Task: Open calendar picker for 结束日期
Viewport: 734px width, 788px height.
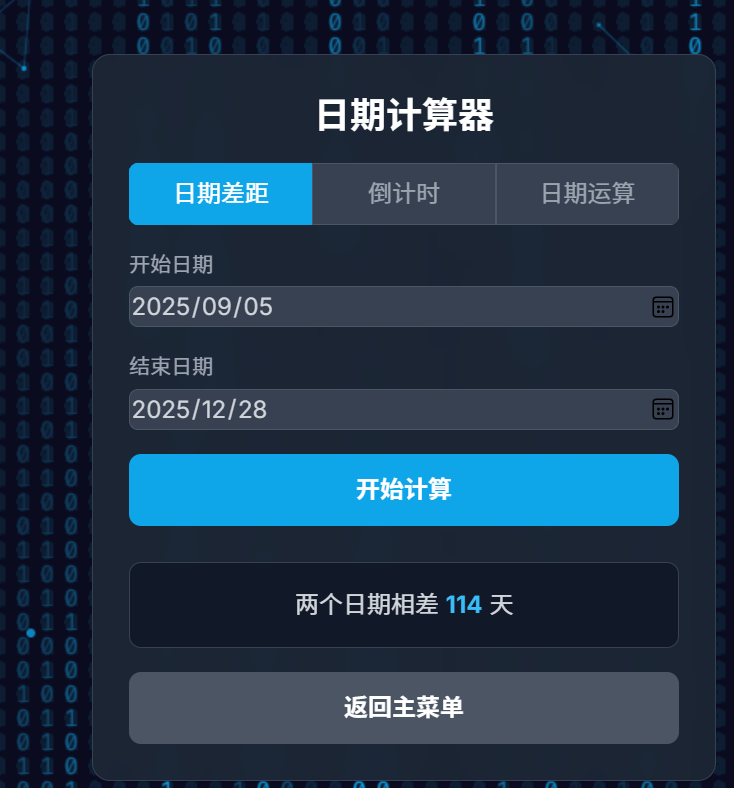Action: [x=662, y=409]
